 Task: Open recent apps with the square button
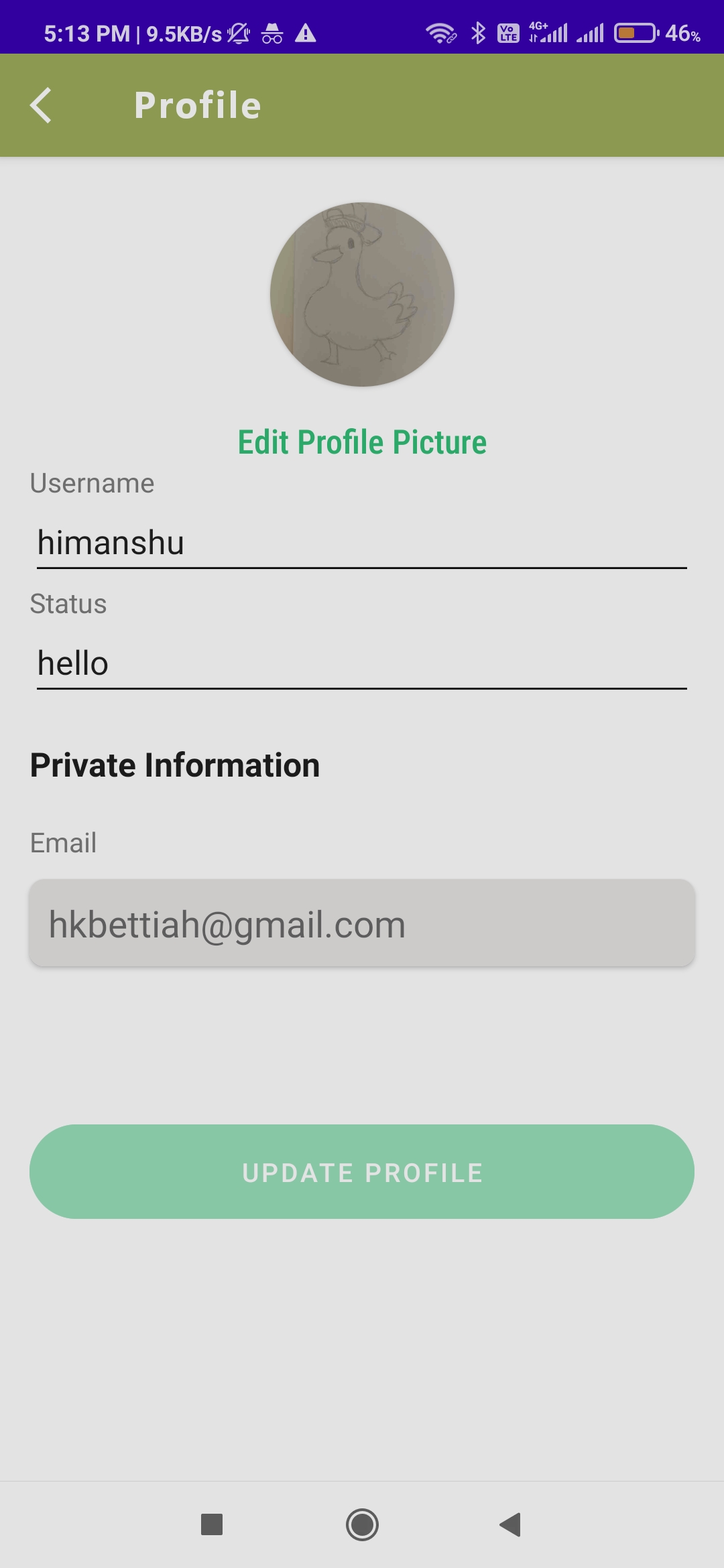pos(212,1524)
